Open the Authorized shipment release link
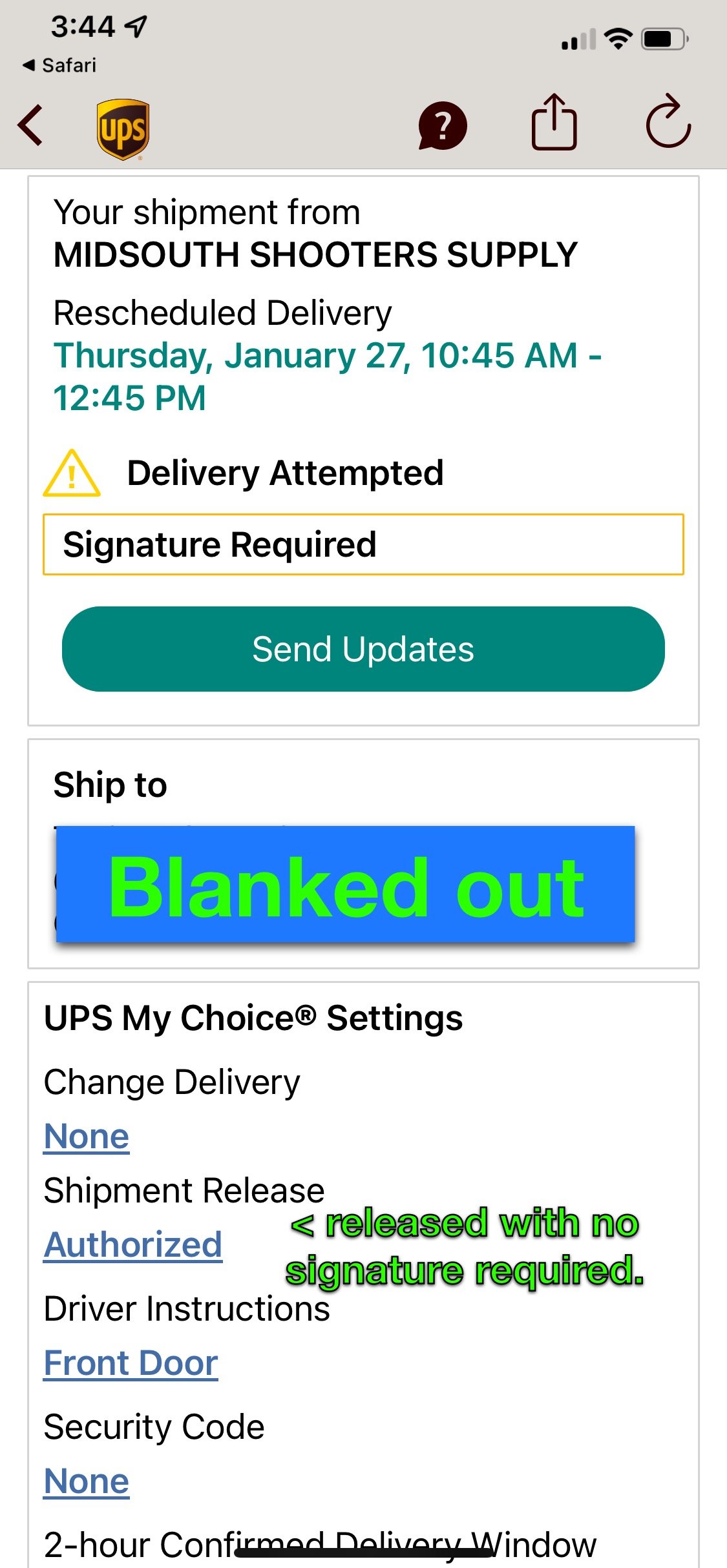Viewport: 727px width, 1568px height. coord(133,1244)
